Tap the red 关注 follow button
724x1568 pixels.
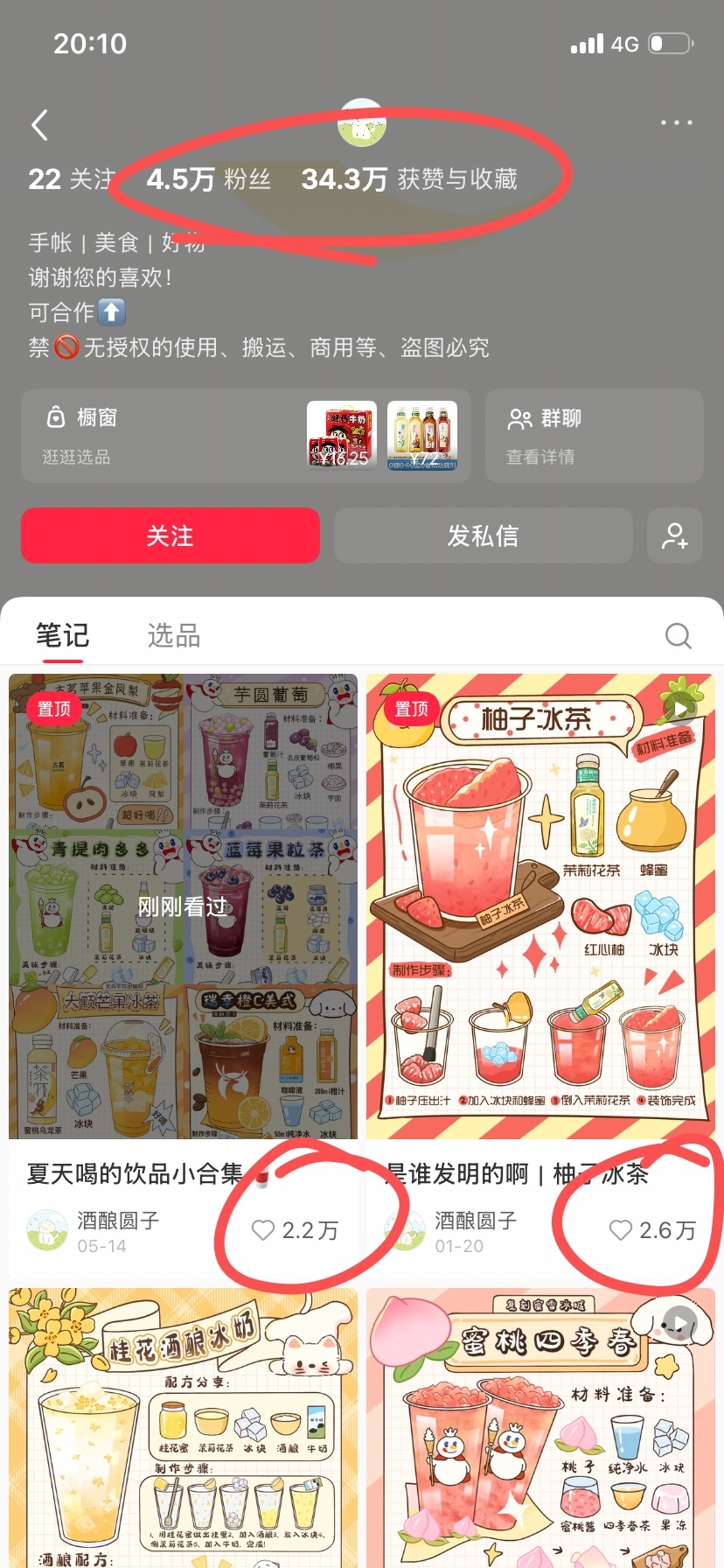pos(171,535)
